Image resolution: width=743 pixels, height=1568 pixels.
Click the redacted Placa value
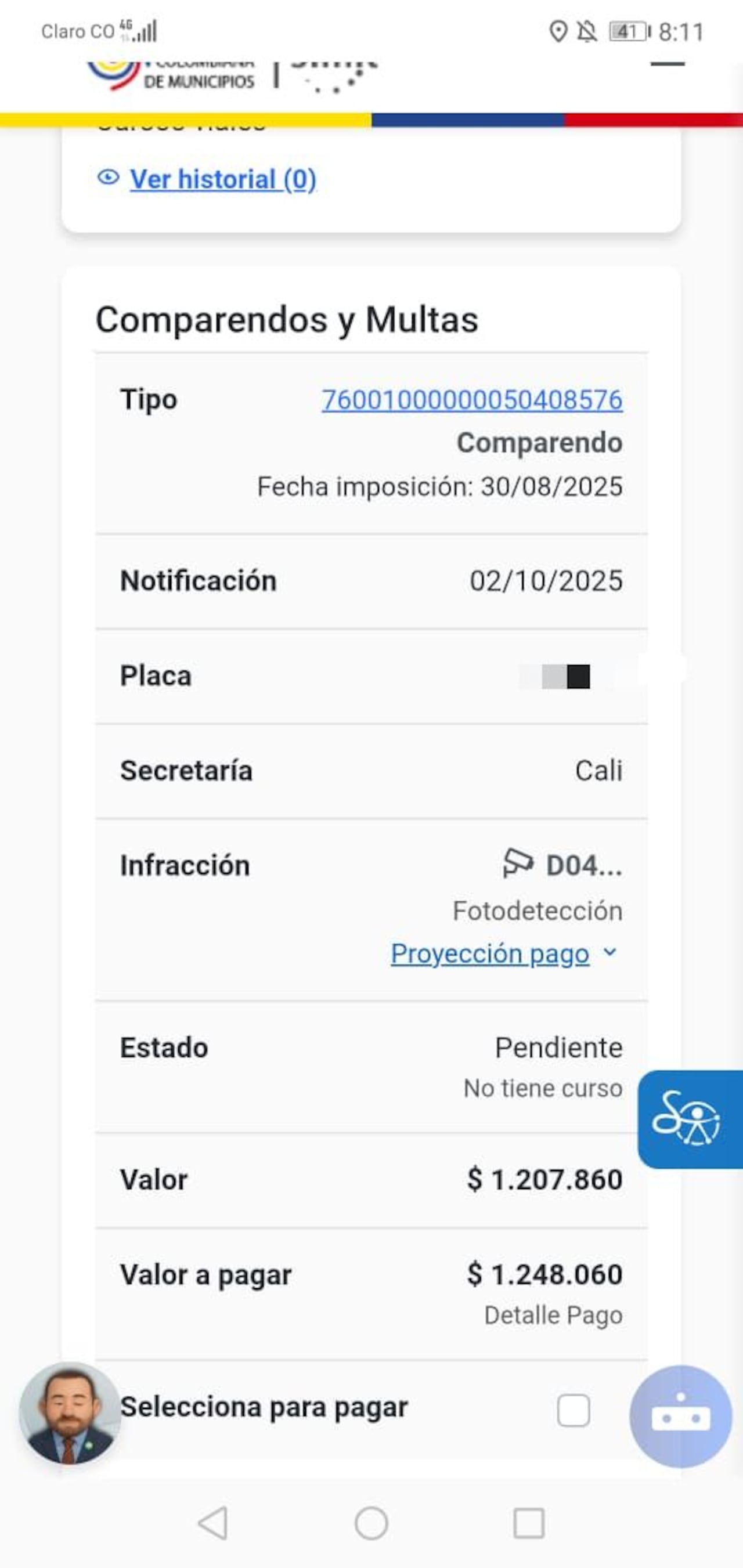pyautogui.click(x=556, y=676)
